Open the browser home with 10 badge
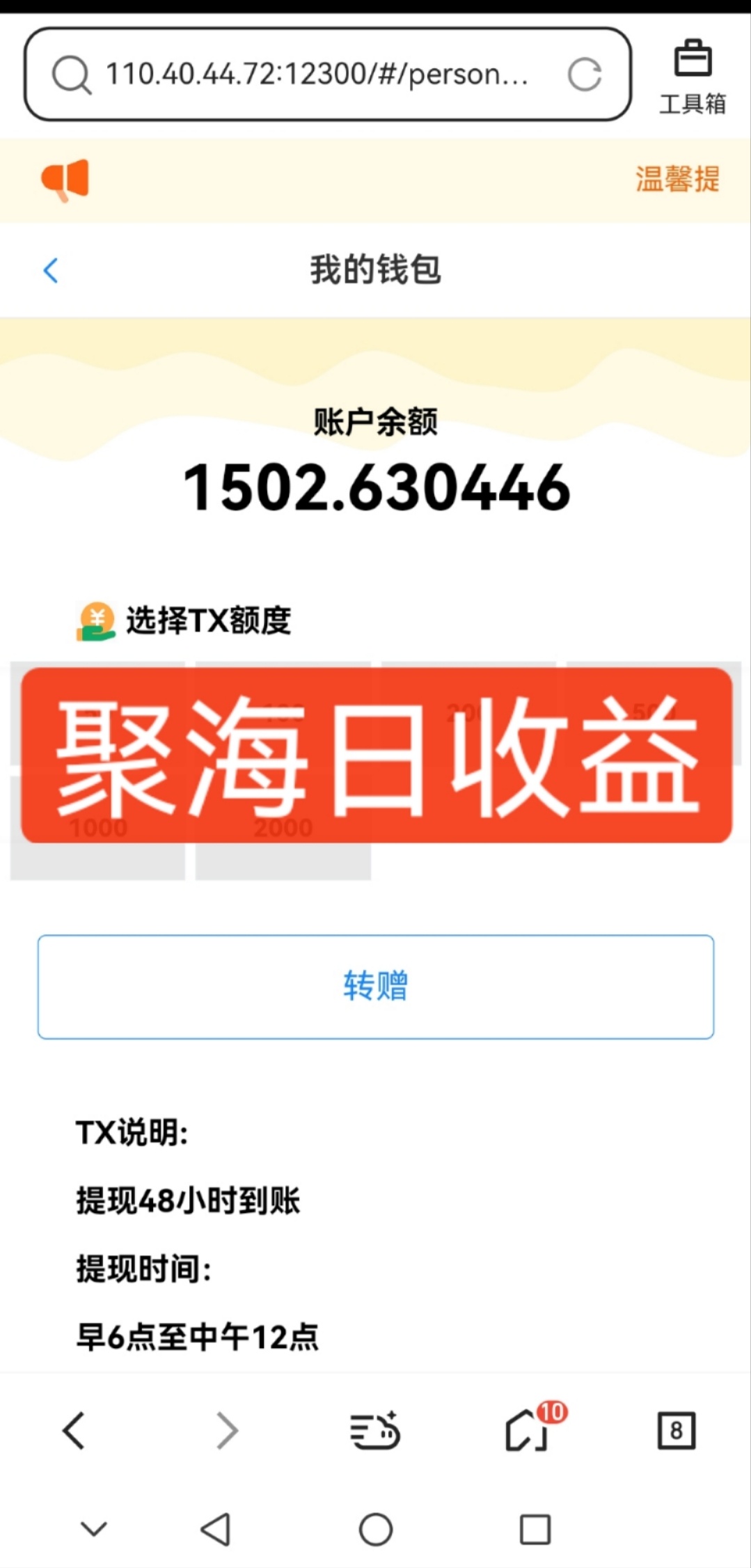This screenshot has height=1568, width=751. (x=528, y=1431)
